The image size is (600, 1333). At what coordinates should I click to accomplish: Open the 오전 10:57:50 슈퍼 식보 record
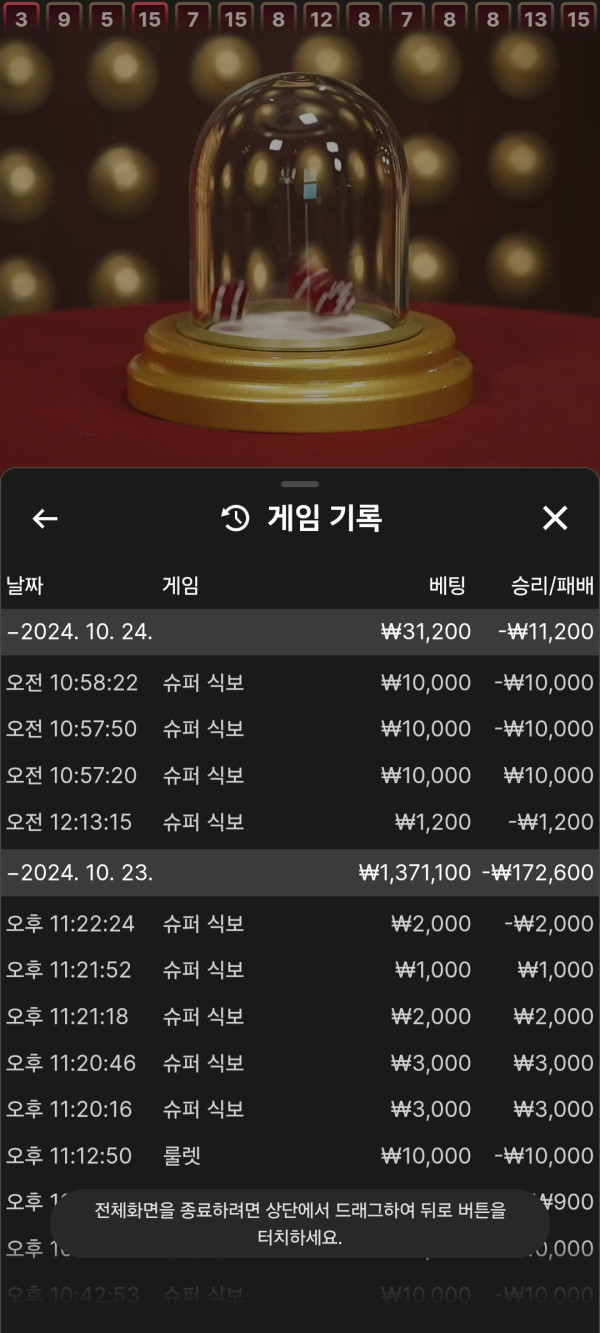(x=300, y=729)
